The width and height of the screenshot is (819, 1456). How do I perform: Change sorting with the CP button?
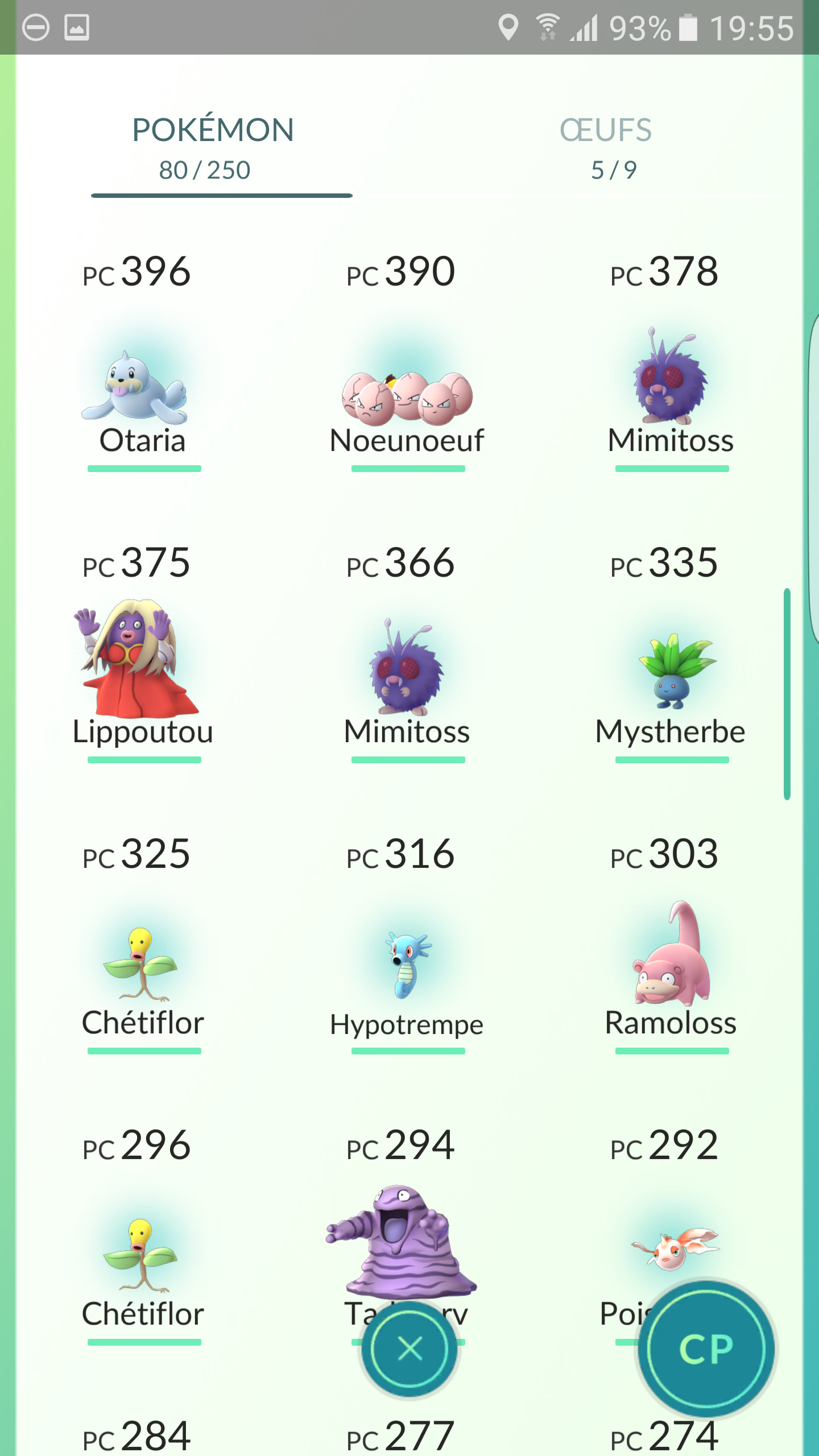[706, 1349]
